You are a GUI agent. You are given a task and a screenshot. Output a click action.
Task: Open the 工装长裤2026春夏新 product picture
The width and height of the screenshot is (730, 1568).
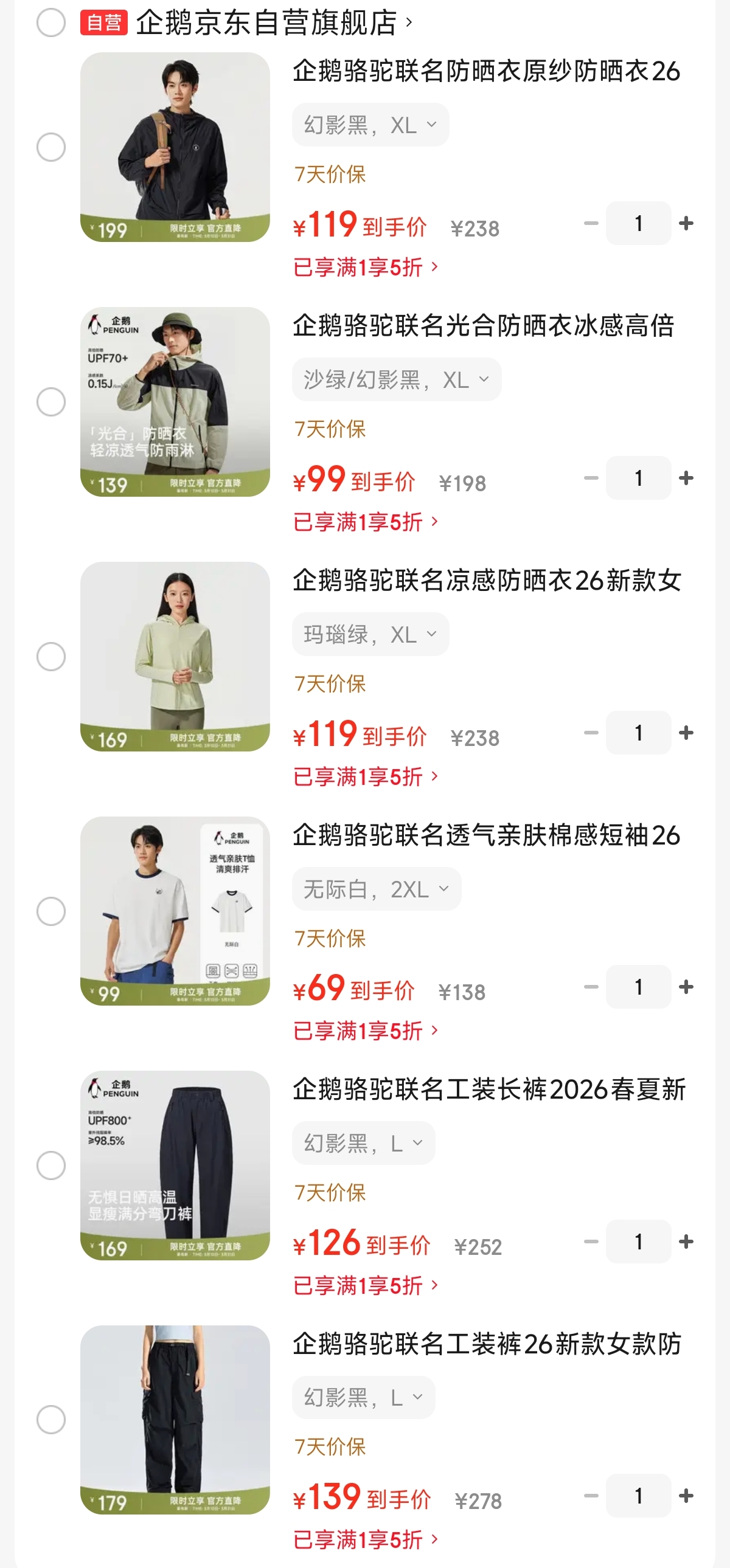[x=175, y=1165]
